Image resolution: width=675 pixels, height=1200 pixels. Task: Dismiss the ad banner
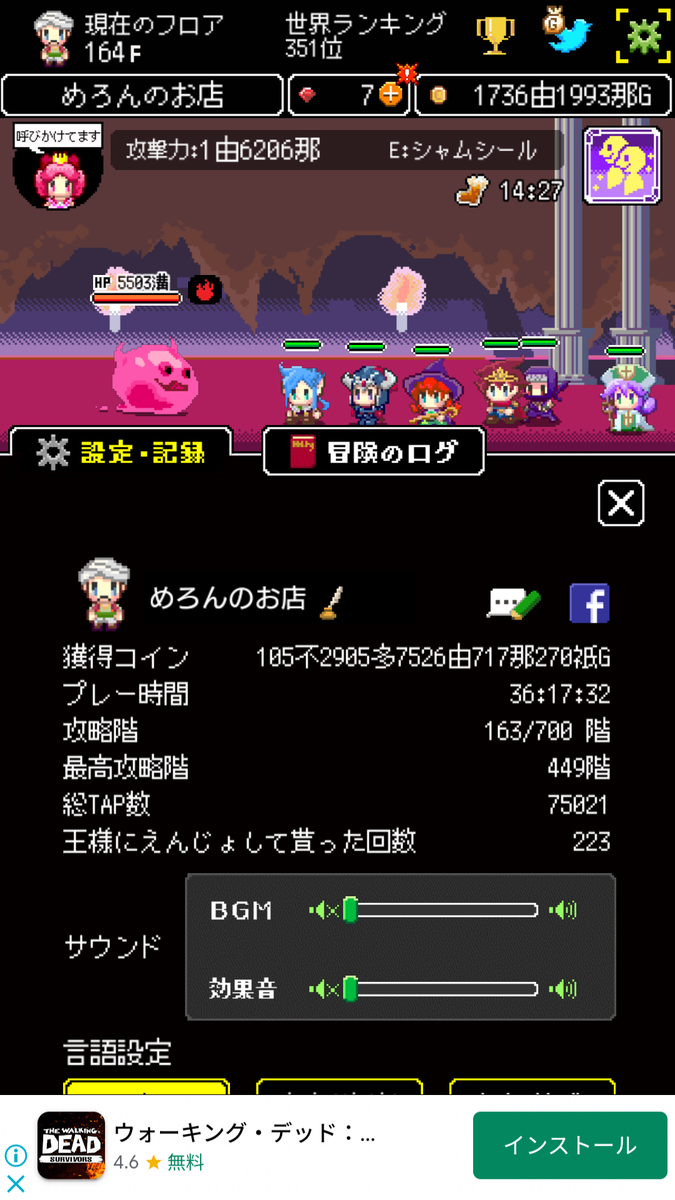[x=15, y=1184]
